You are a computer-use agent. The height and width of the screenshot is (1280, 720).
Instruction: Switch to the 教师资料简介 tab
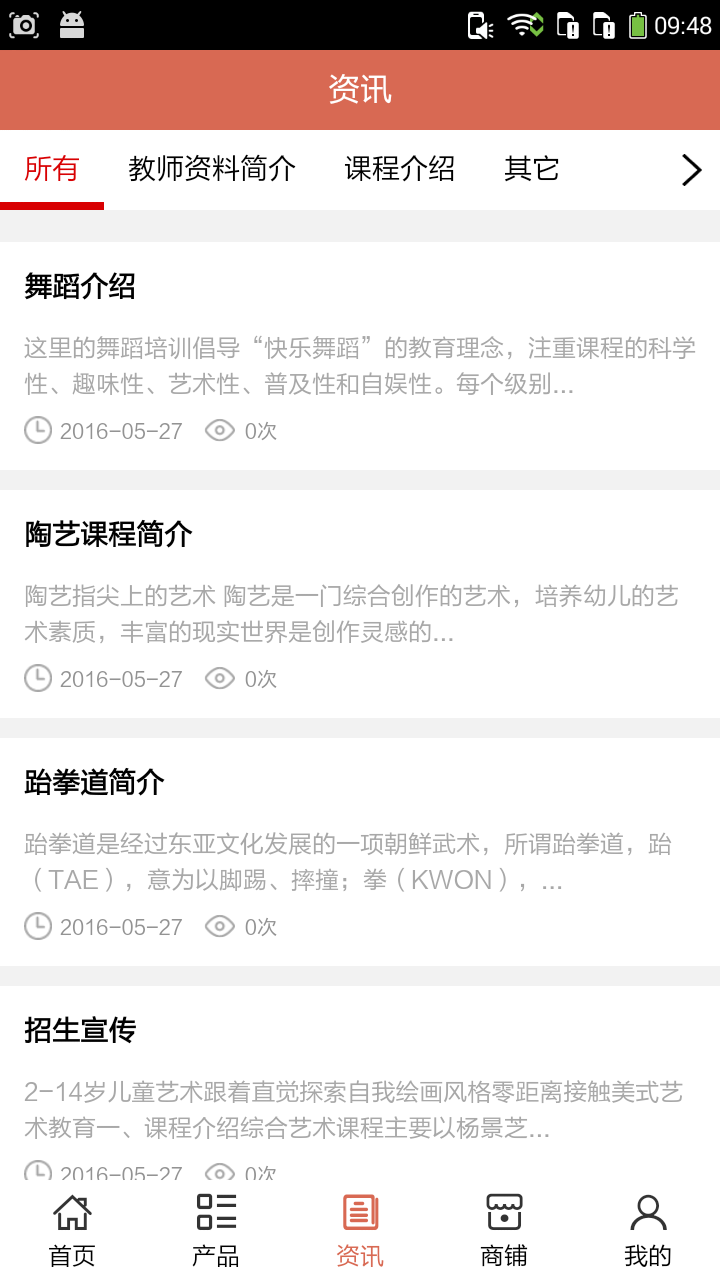[211, 170]
